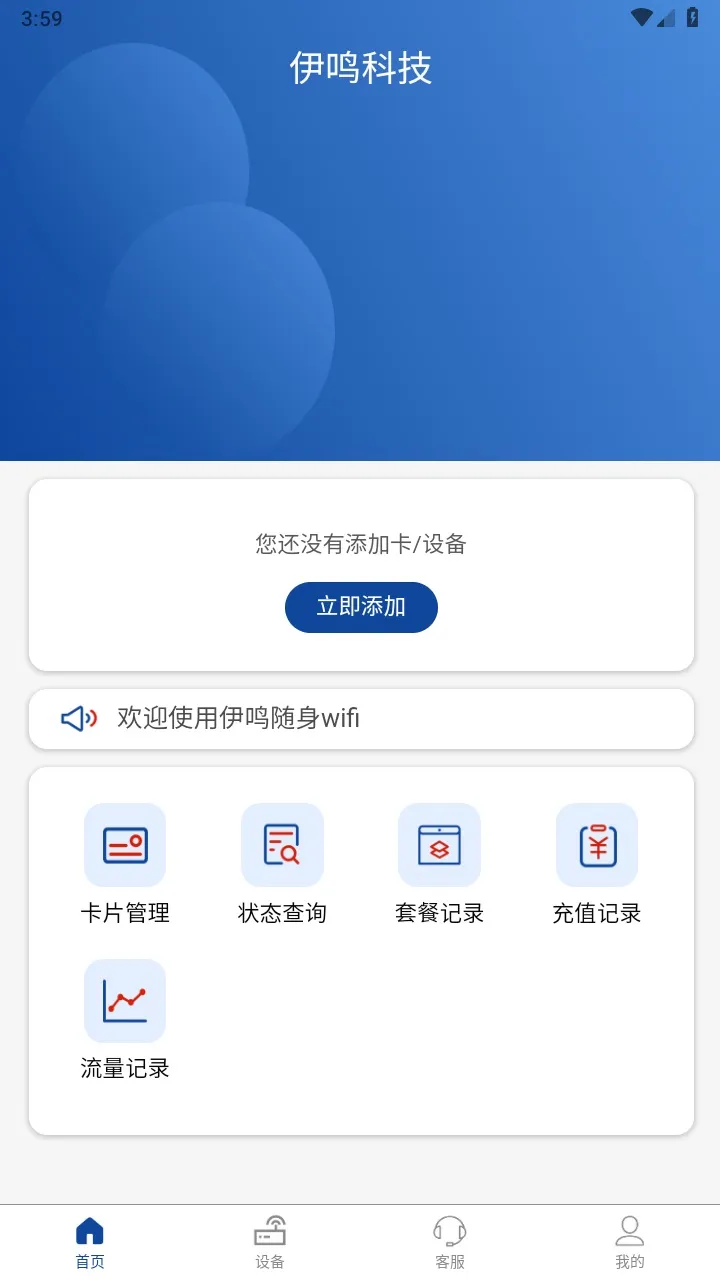
Task: Switch to the 设备 tab
Action: point(270,1240)
